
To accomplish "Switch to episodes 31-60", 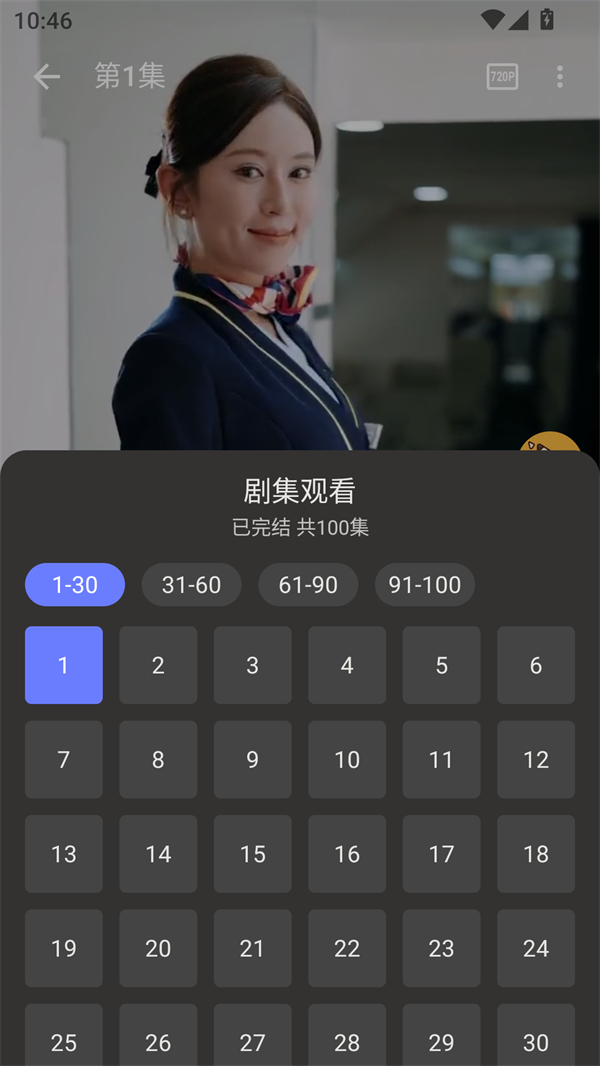I will (191, 585).
